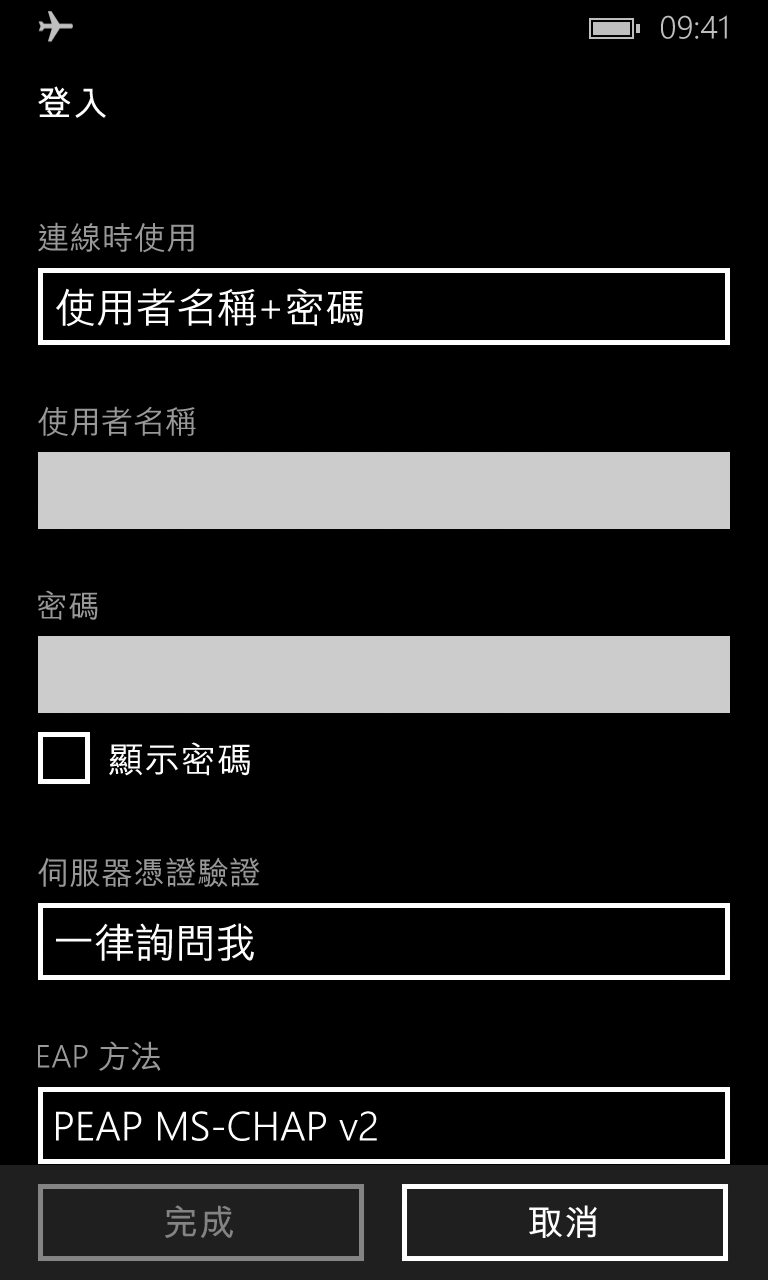The image size is (768, 1280).
Task: Open the 伺服器憑證驗證 dropdown
Action: point(384,942)
